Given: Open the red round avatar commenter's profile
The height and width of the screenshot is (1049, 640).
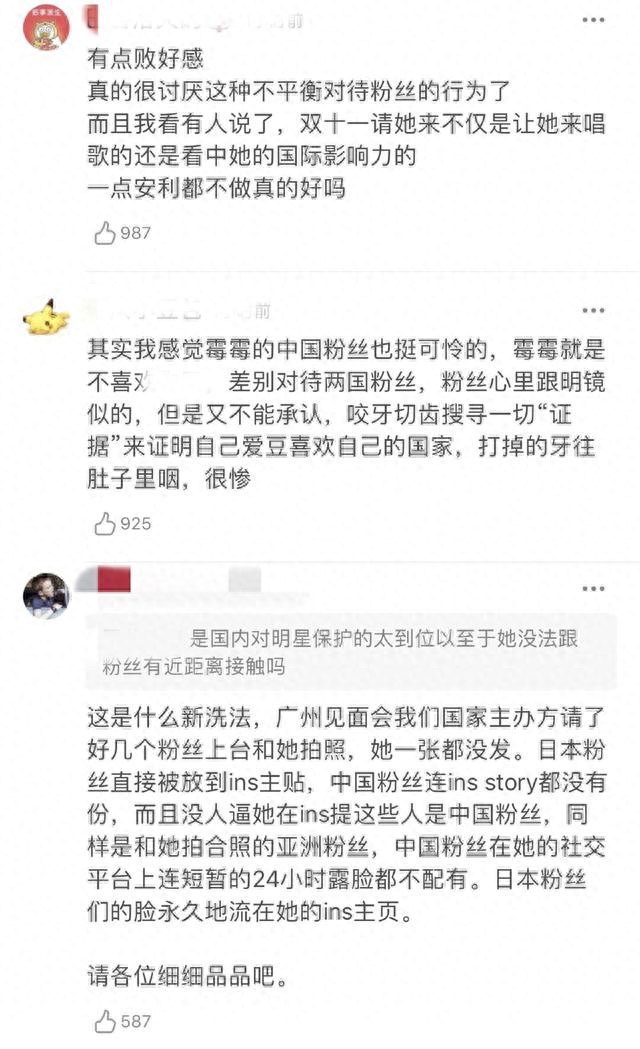Looking at the screenshot, I should tap(46, 27).
